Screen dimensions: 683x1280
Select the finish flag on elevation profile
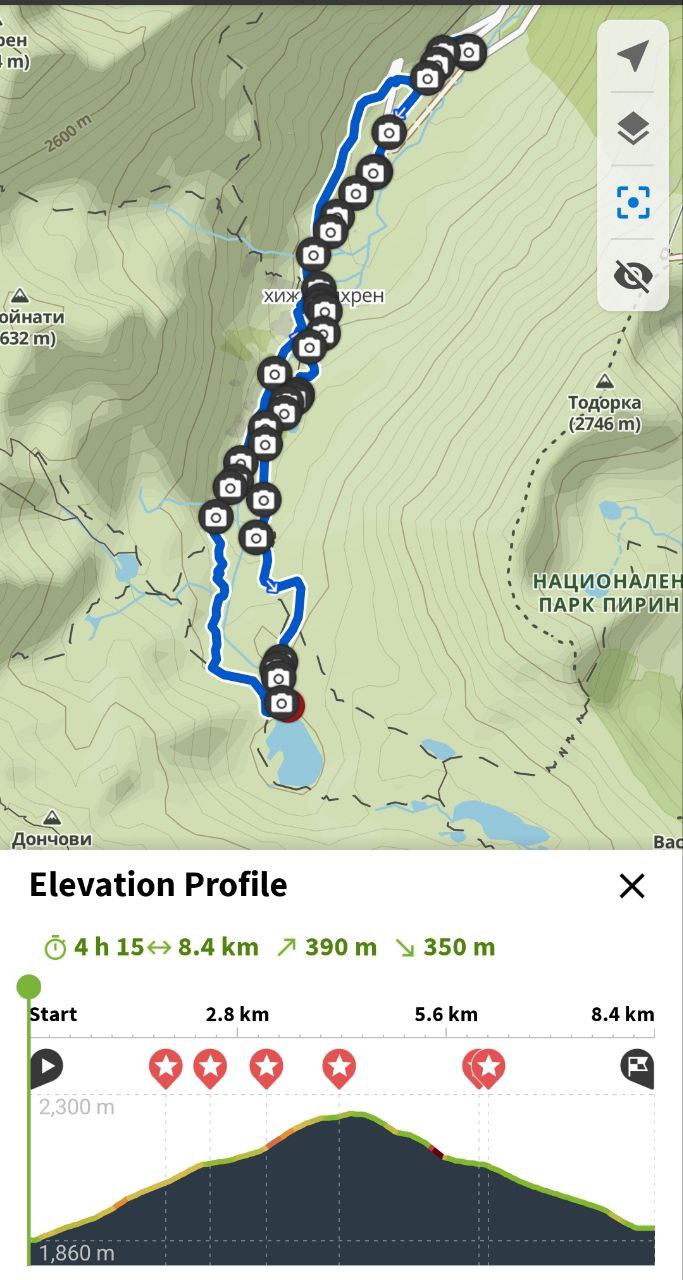pos(637,1067)
